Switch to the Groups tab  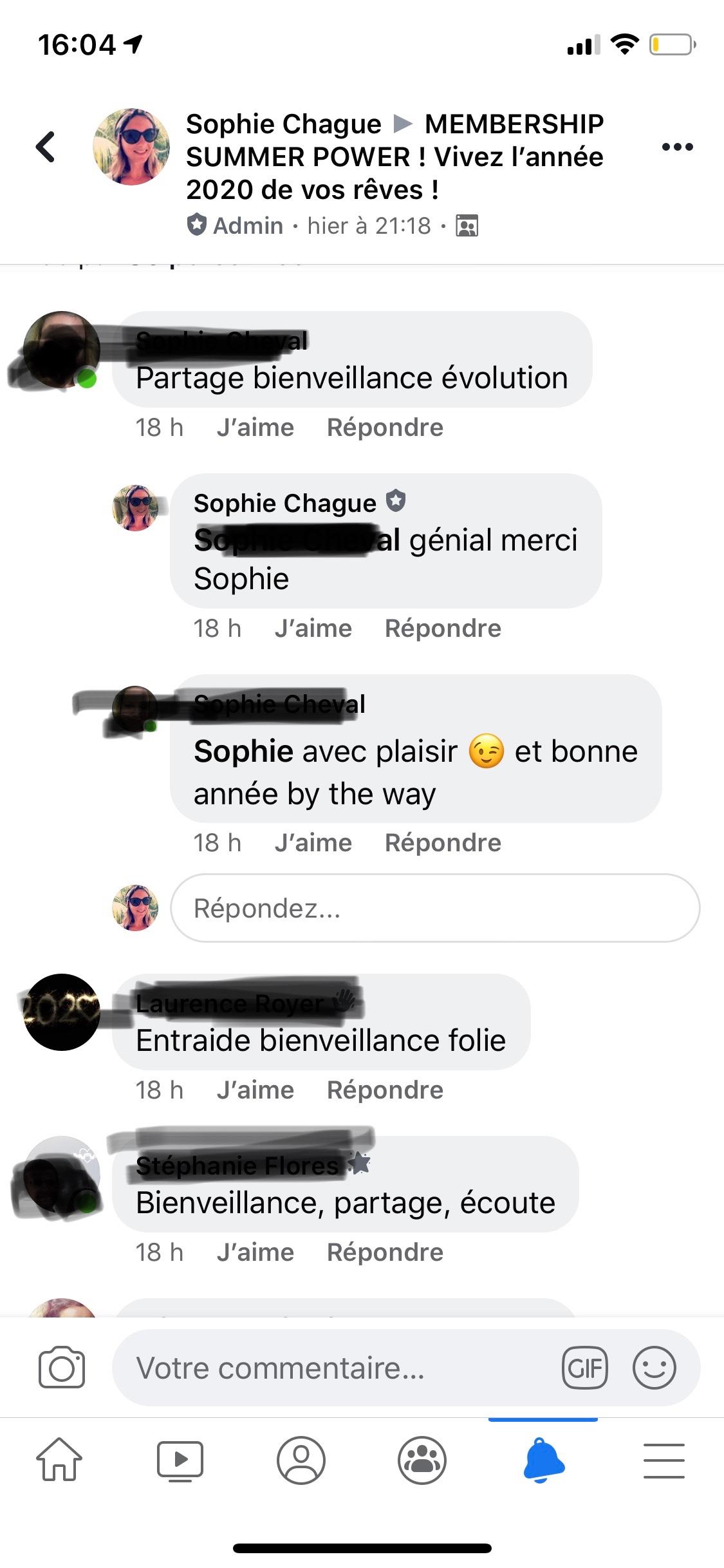pyautogui.click(x=422, y=1459)
